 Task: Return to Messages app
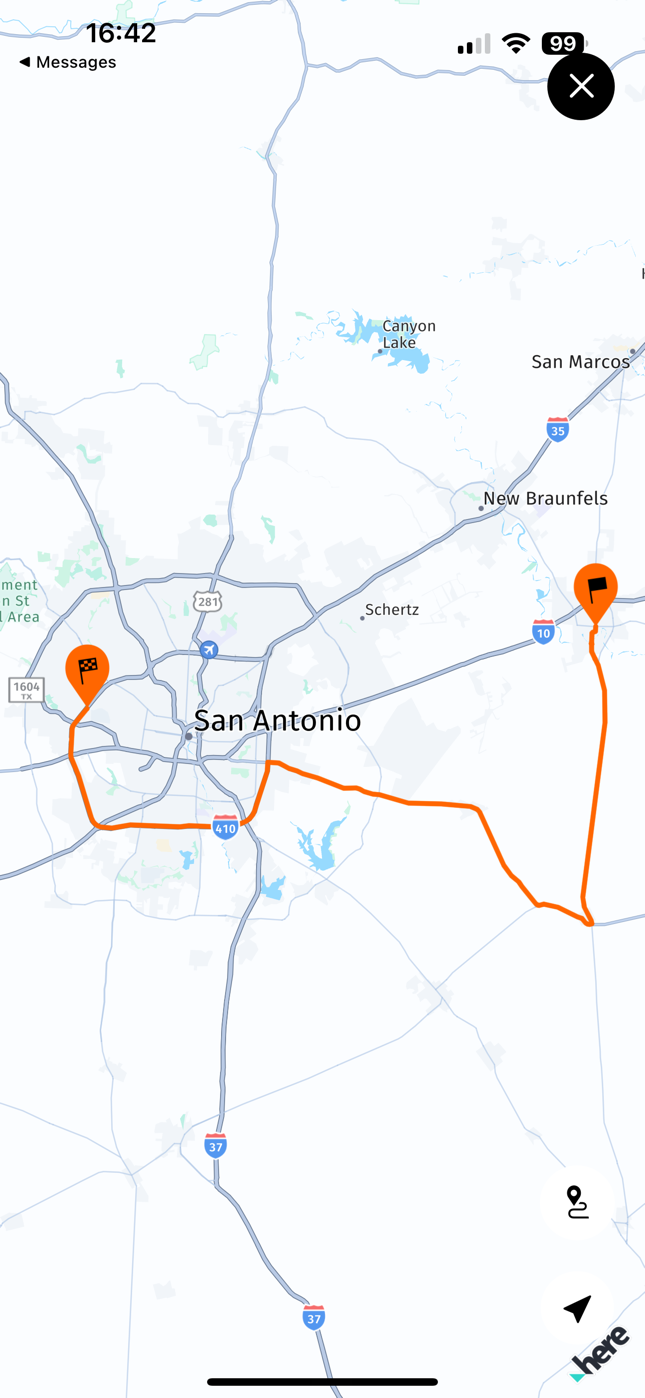[x=67, y=62]
